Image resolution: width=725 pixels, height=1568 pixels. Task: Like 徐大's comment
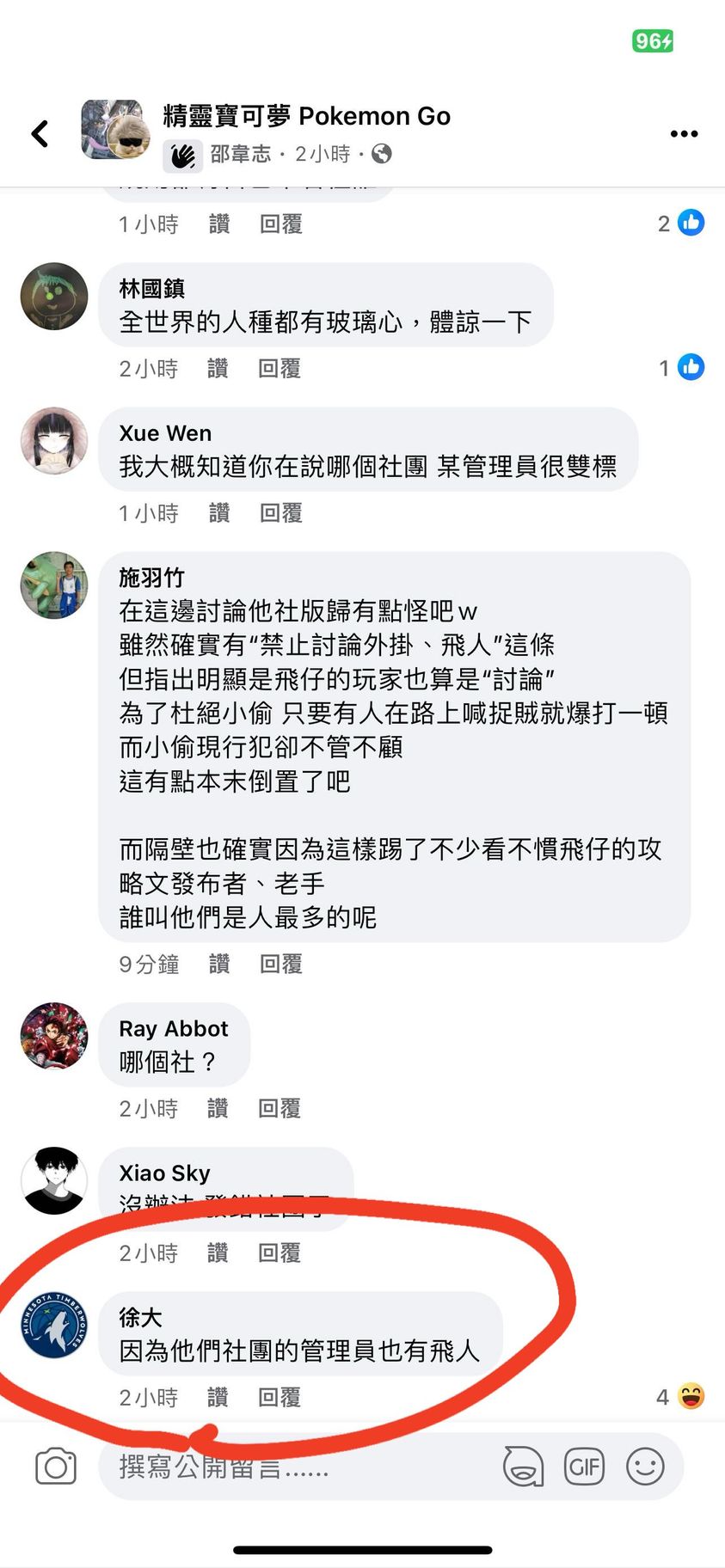218,1398
